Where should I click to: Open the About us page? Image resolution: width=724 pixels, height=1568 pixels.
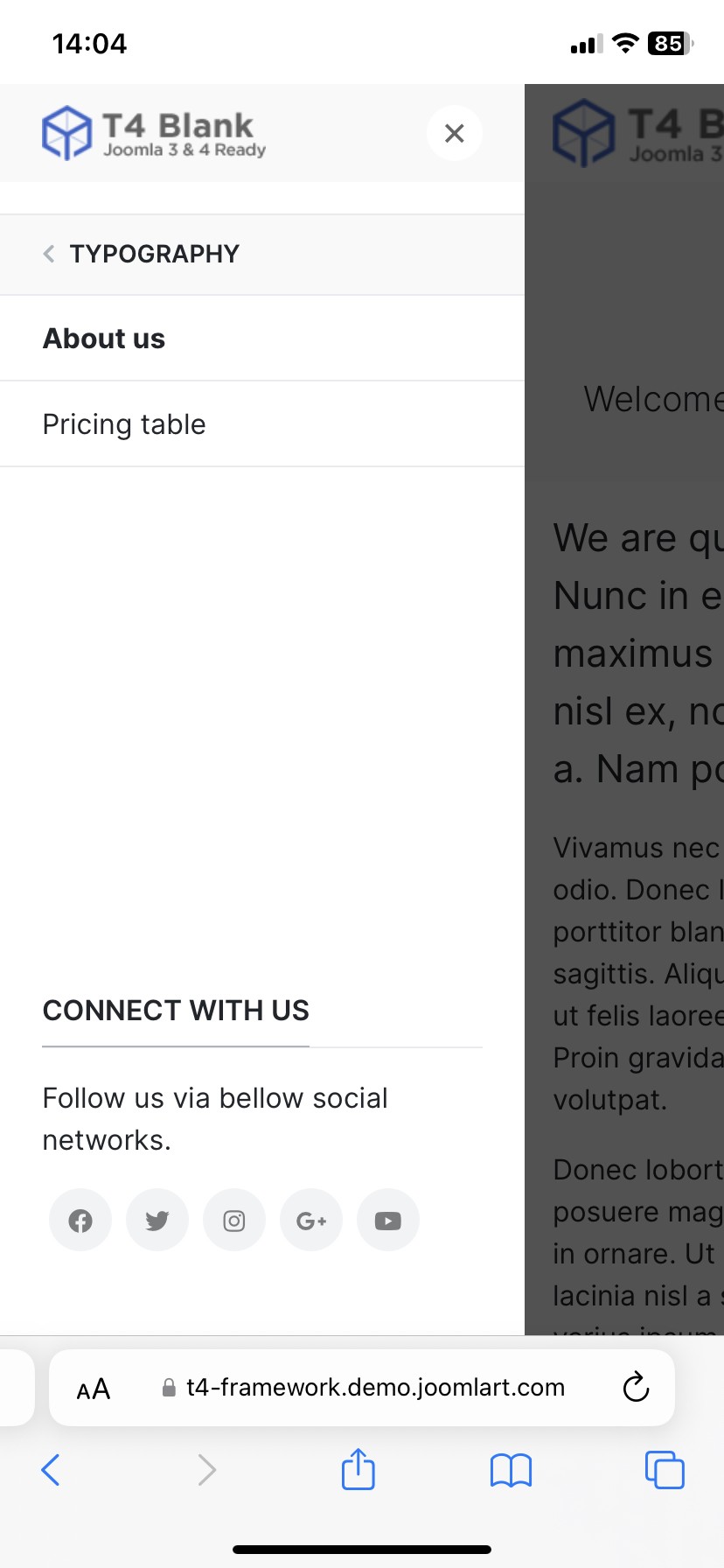(x=104, y=339)
